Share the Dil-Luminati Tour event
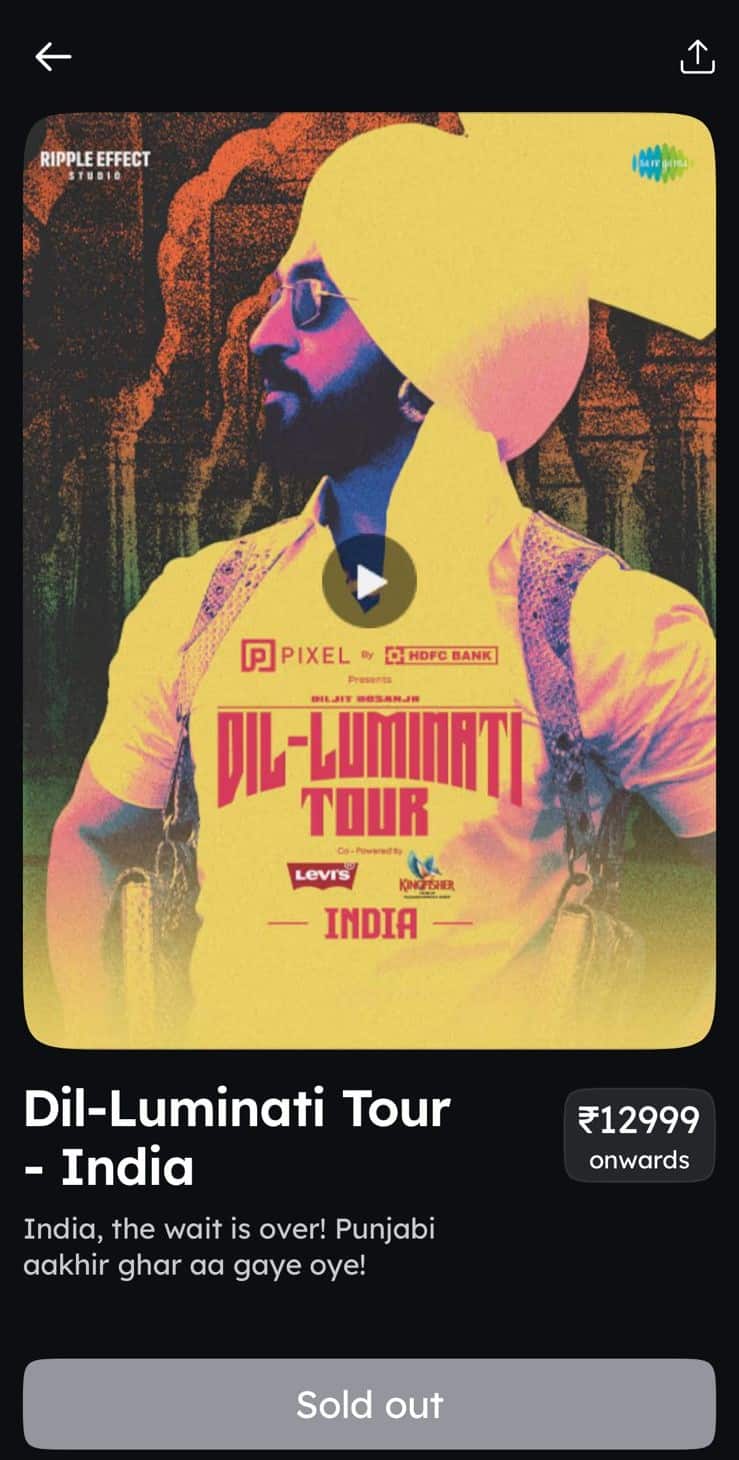This screenshot has width=739, height=1460. tap(697, 57)
